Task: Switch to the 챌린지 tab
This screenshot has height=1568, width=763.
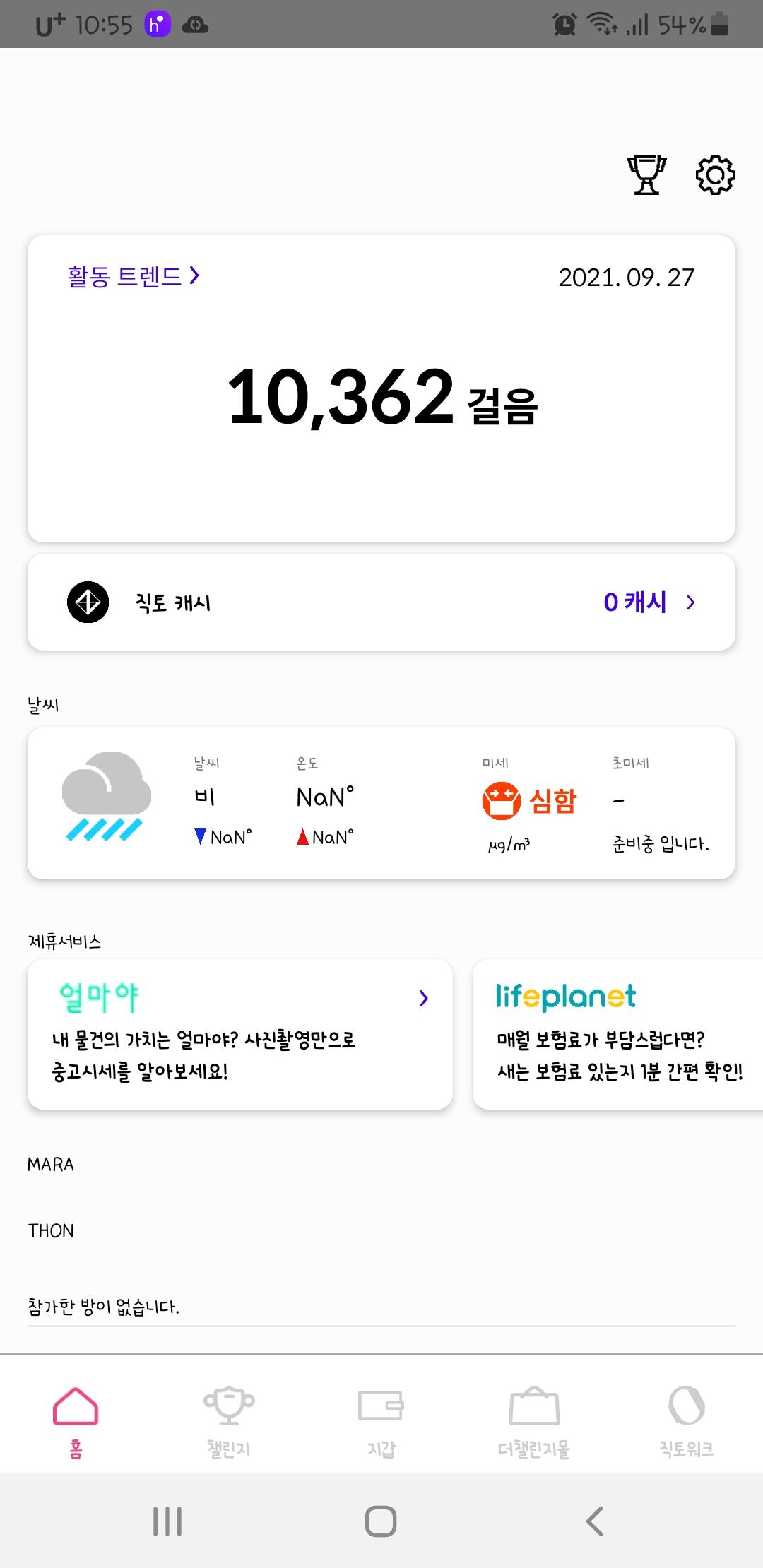Action: [229, 1421]
